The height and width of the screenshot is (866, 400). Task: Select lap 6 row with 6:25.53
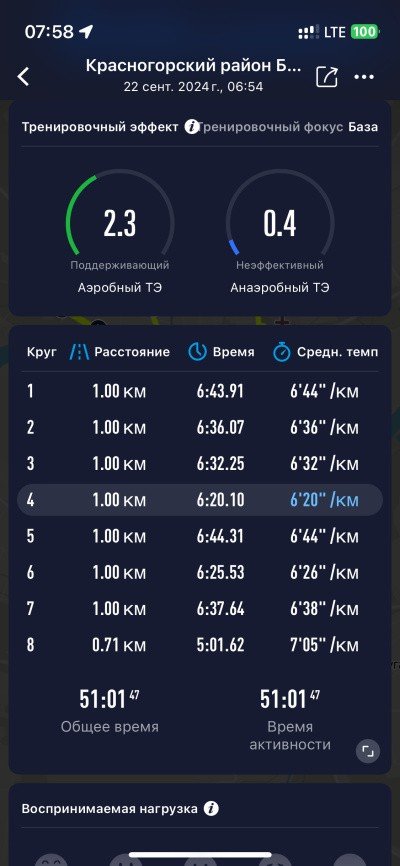pyautogui.click(x=200, y=572)
